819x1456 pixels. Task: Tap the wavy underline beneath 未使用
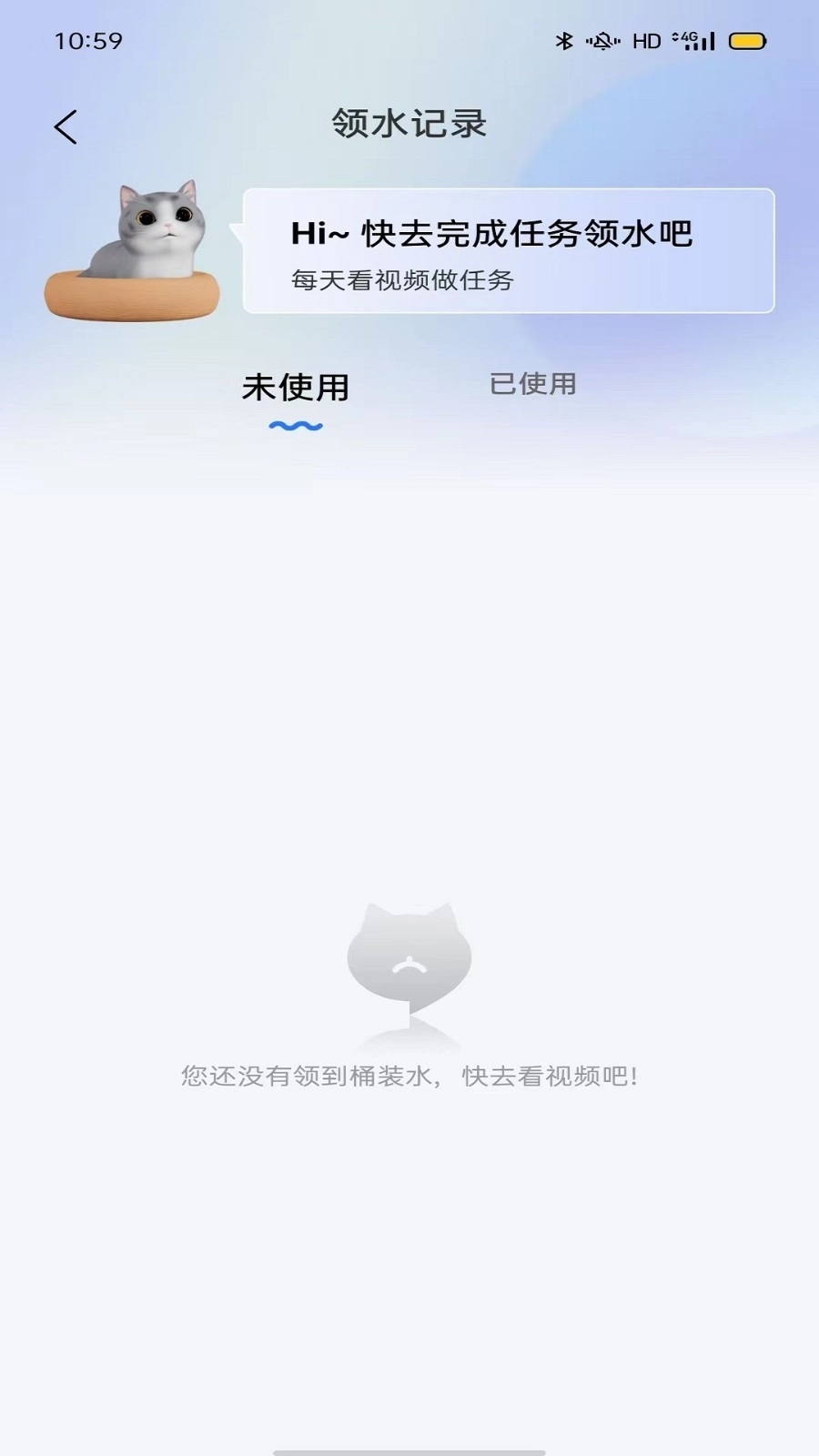296,422
